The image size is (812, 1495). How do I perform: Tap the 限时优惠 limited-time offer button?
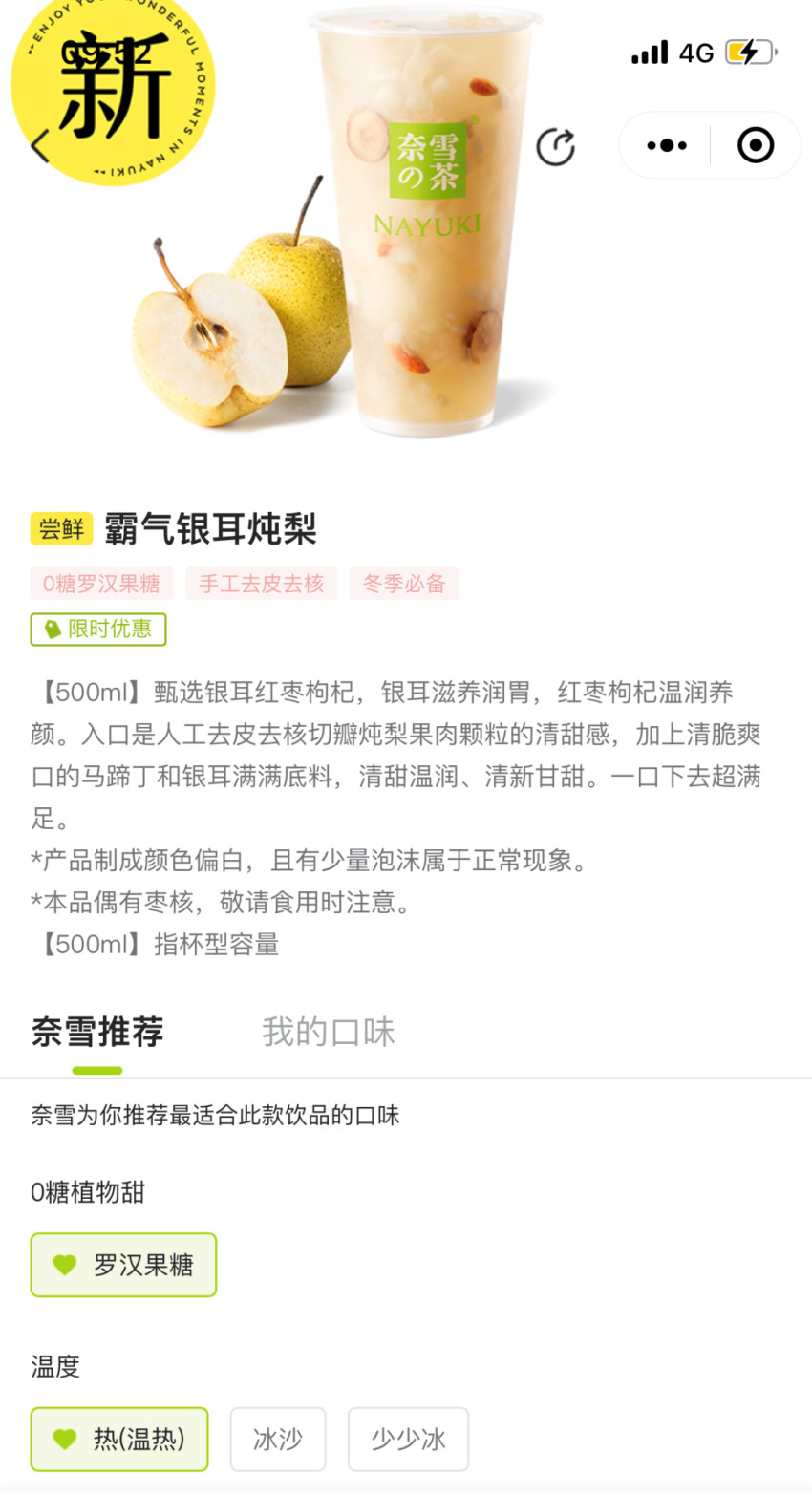tap(98, 630)
